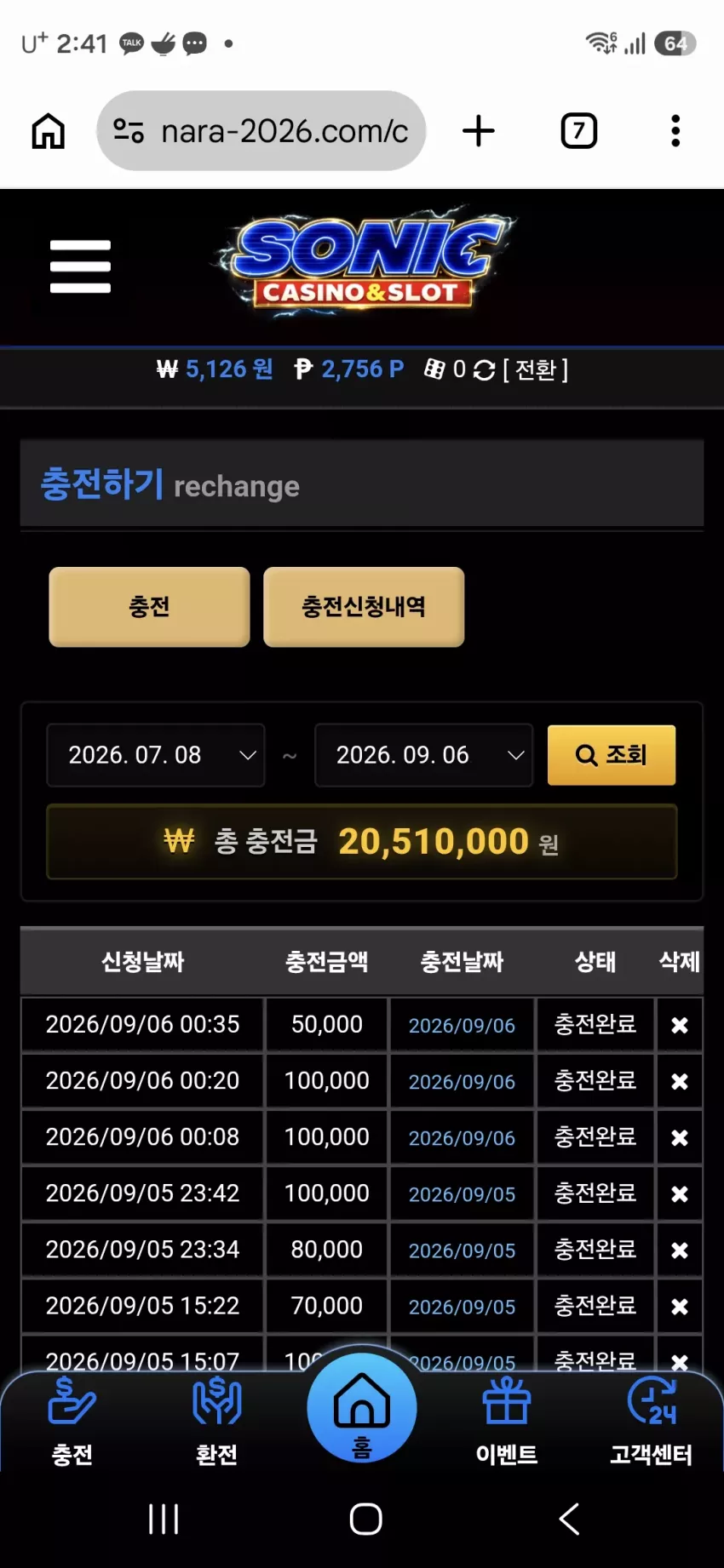Switch to the 환전 bottom tab
The width and height of the screenshot is (724, 1568).
(217, 1421)
